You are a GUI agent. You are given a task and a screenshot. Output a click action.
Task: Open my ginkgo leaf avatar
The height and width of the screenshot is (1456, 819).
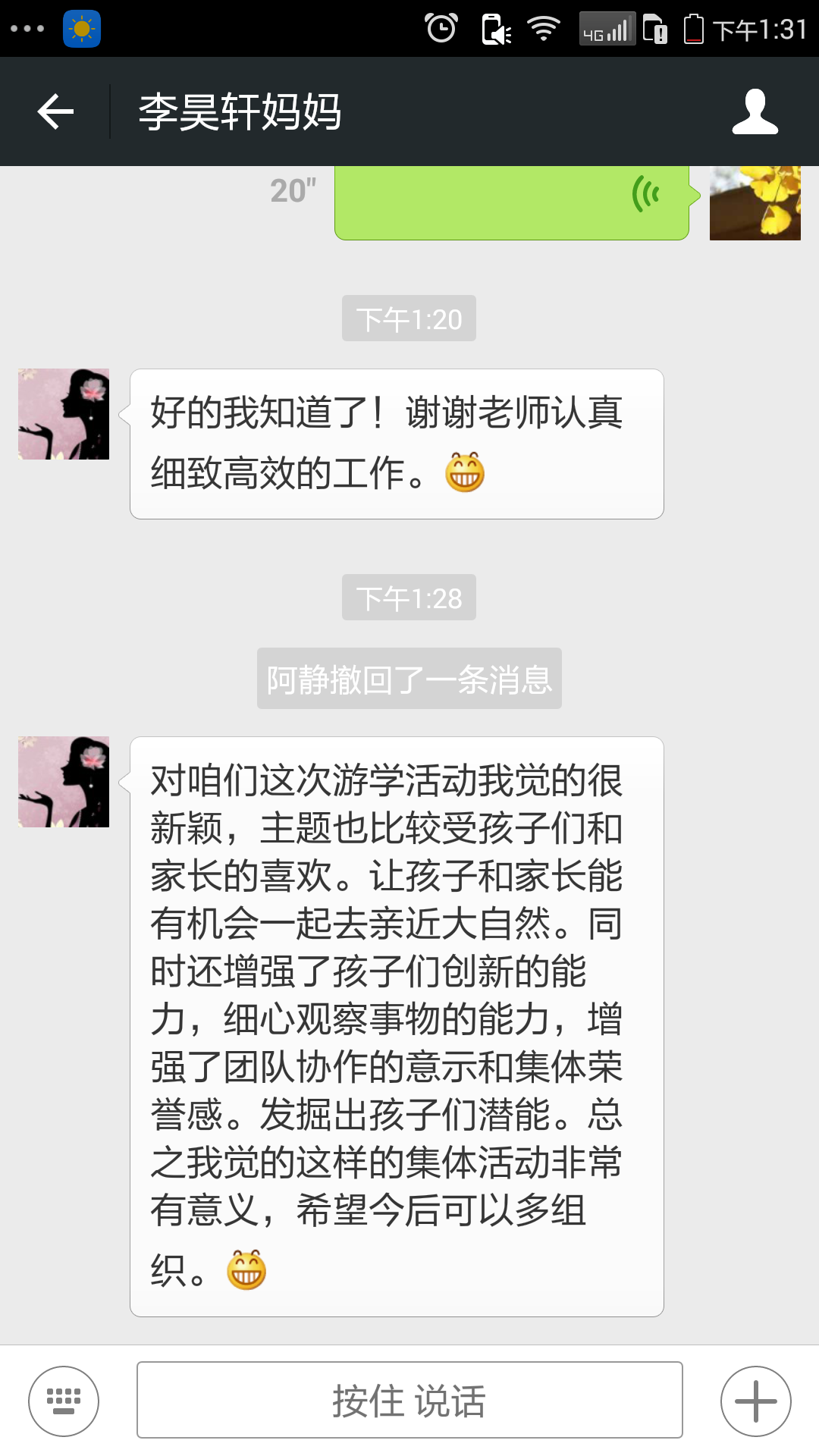tap(755, 203)
